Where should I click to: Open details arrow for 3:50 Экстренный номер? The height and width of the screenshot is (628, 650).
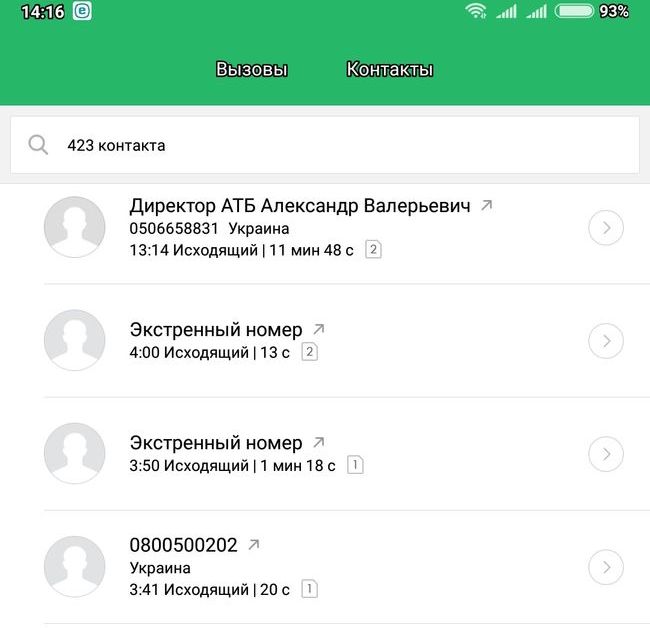605,454
